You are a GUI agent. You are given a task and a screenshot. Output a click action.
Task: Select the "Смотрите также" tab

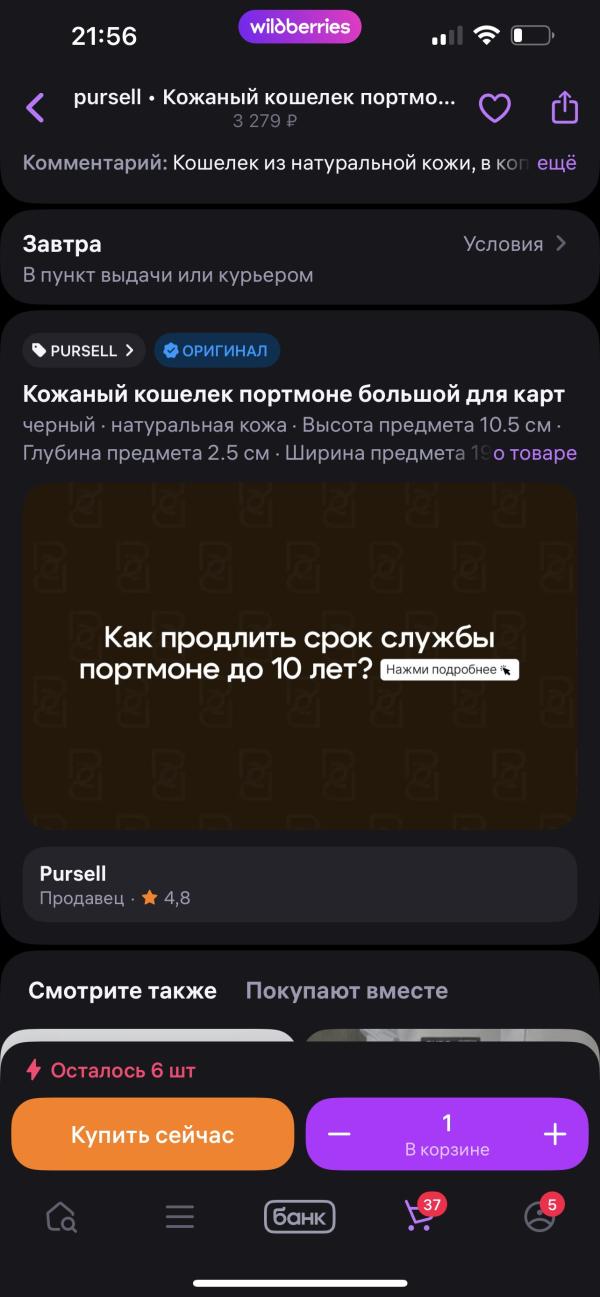click(122, 991)
